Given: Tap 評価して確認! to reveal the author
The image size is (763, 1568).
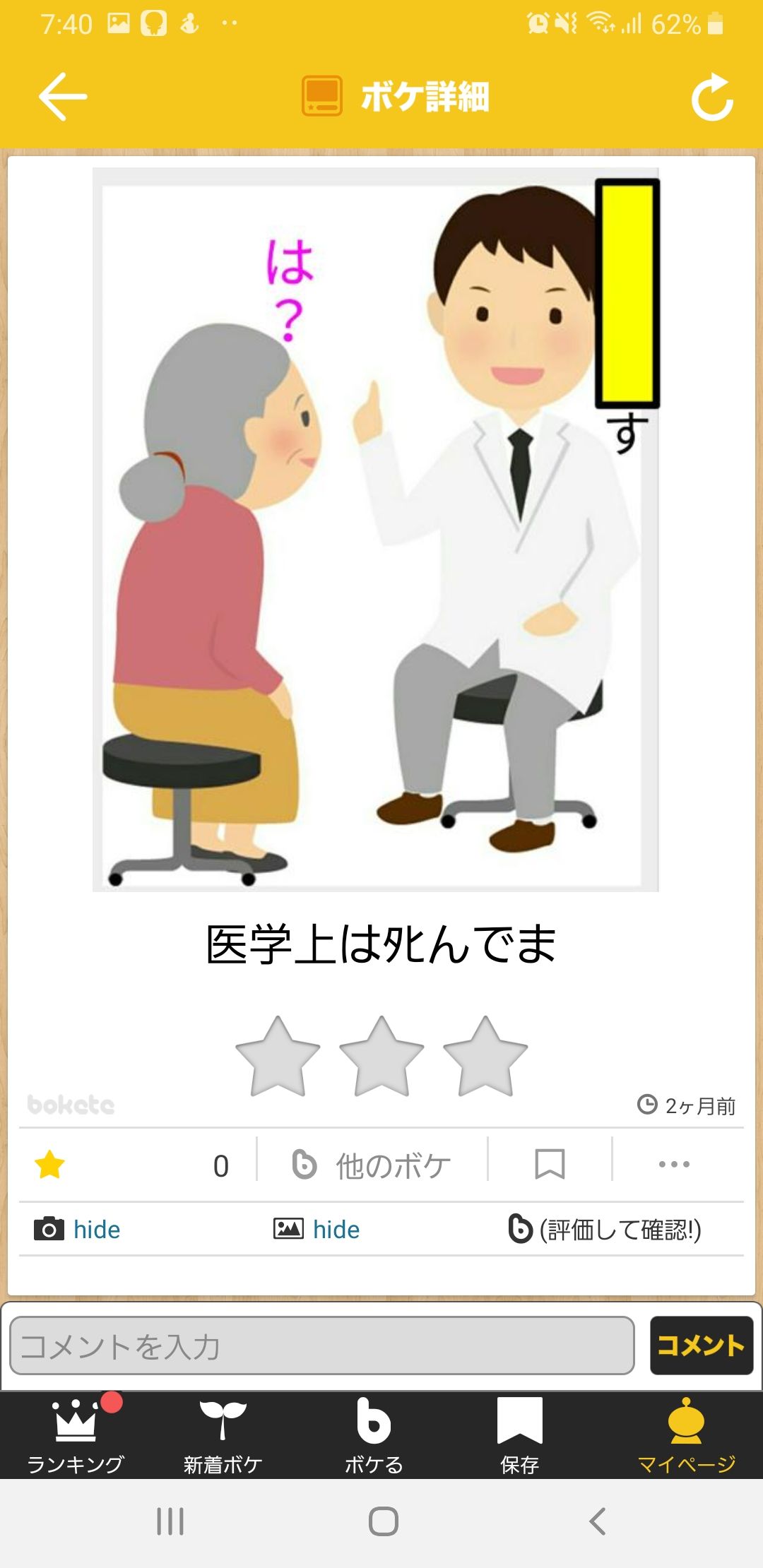Looking at the screenshot, I should [605, 1230].
